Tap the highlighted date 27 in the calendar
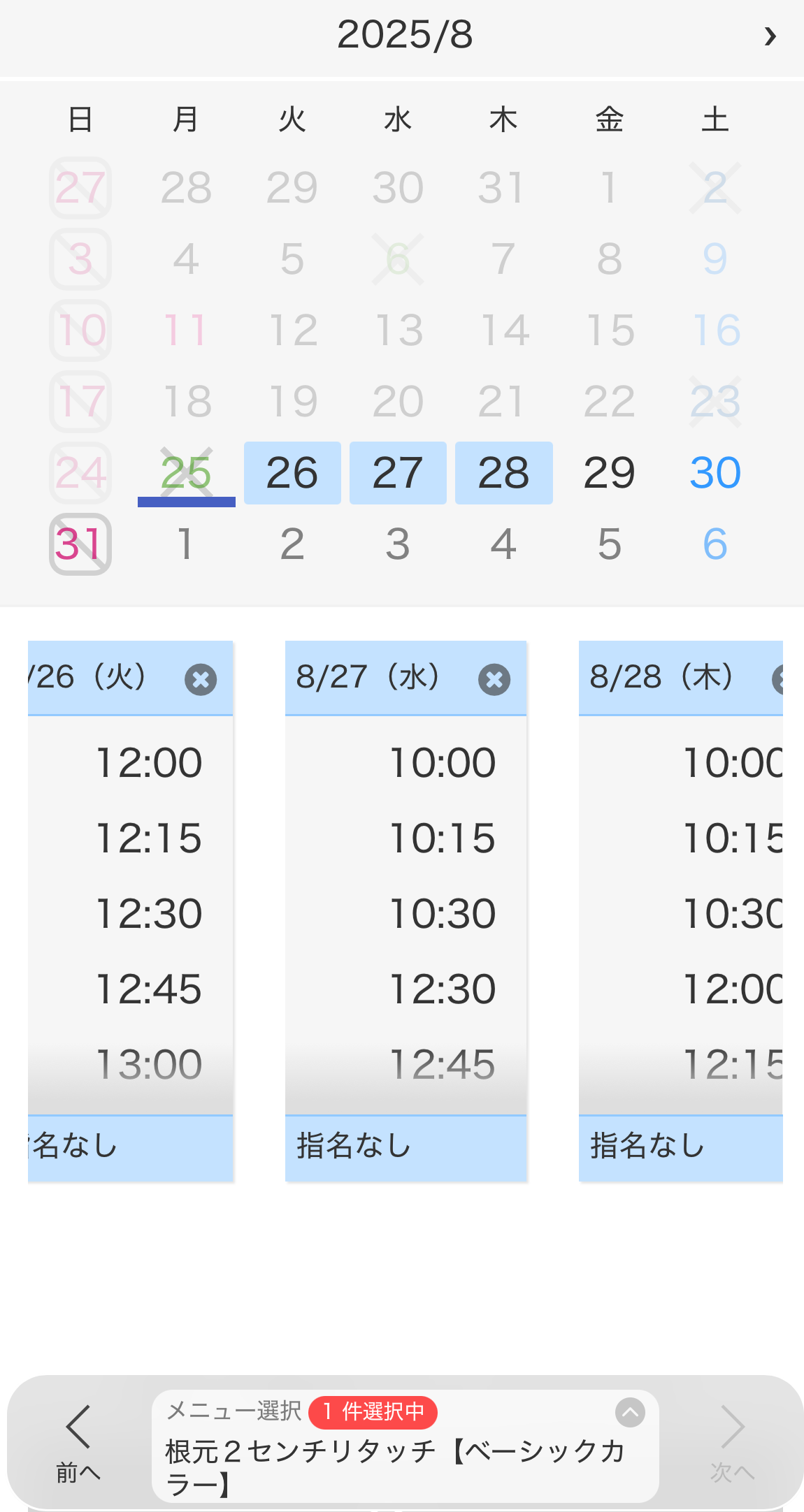 coord(398,473)
